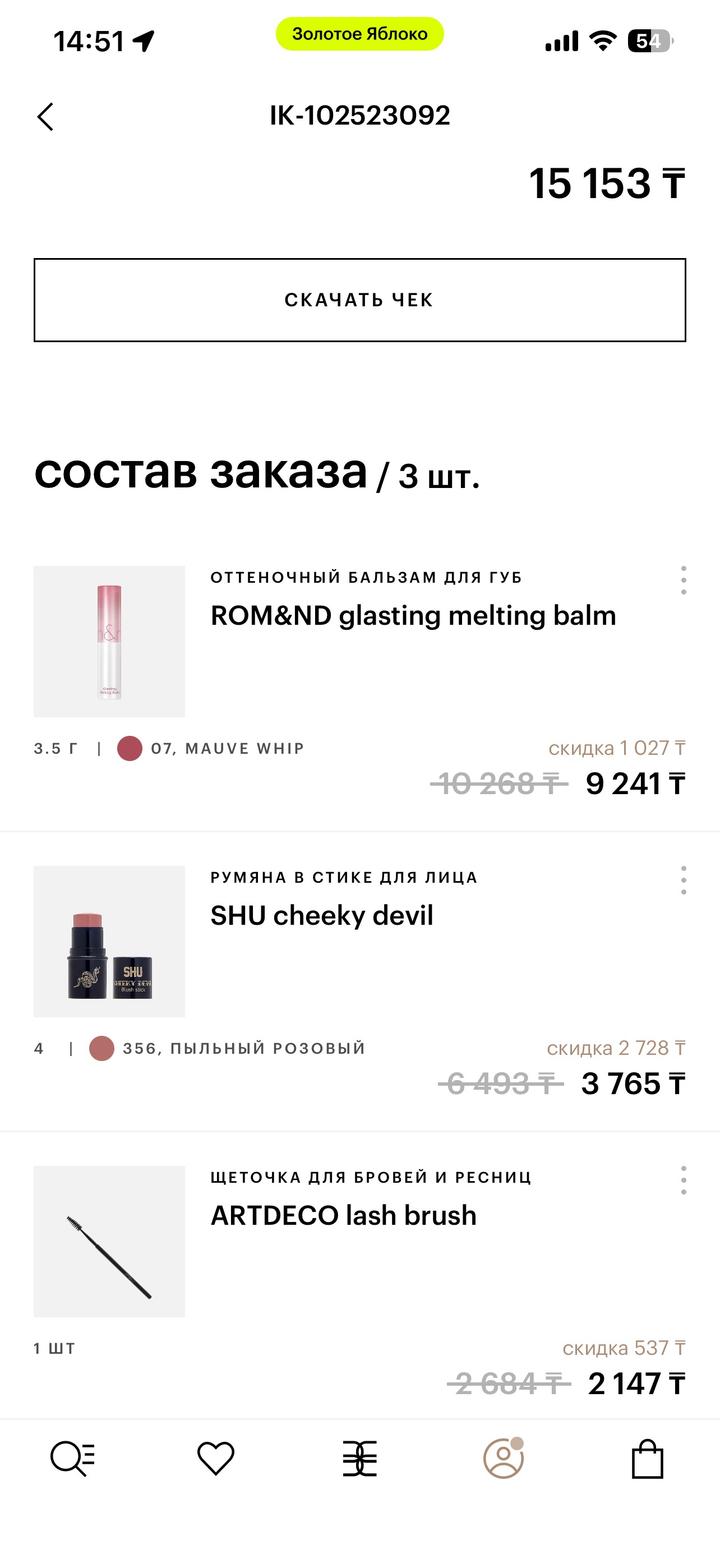720x1558 pixels.
Task: Go back from order IK-102523092
Action: pos(46,117)
